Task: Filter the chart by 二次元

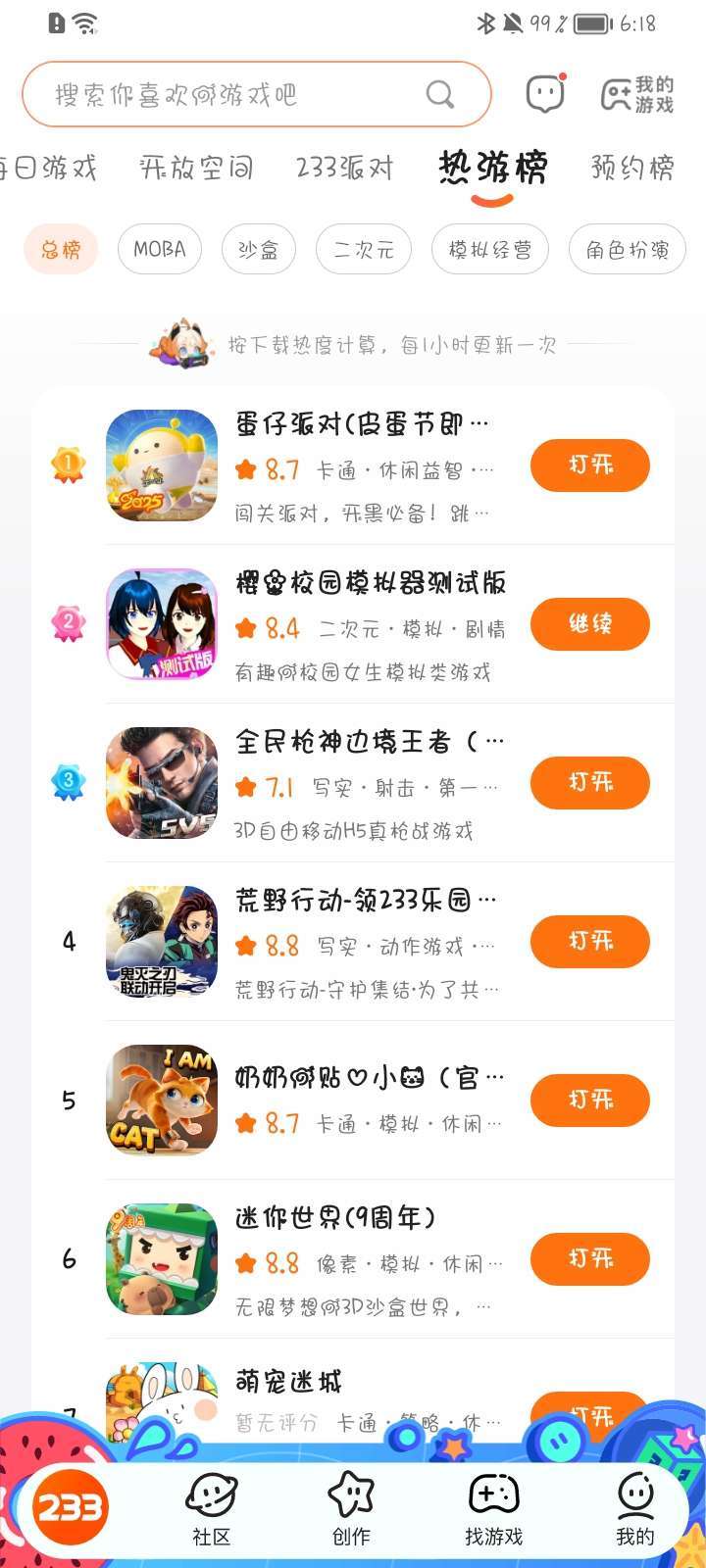Action: click(363, 249)
